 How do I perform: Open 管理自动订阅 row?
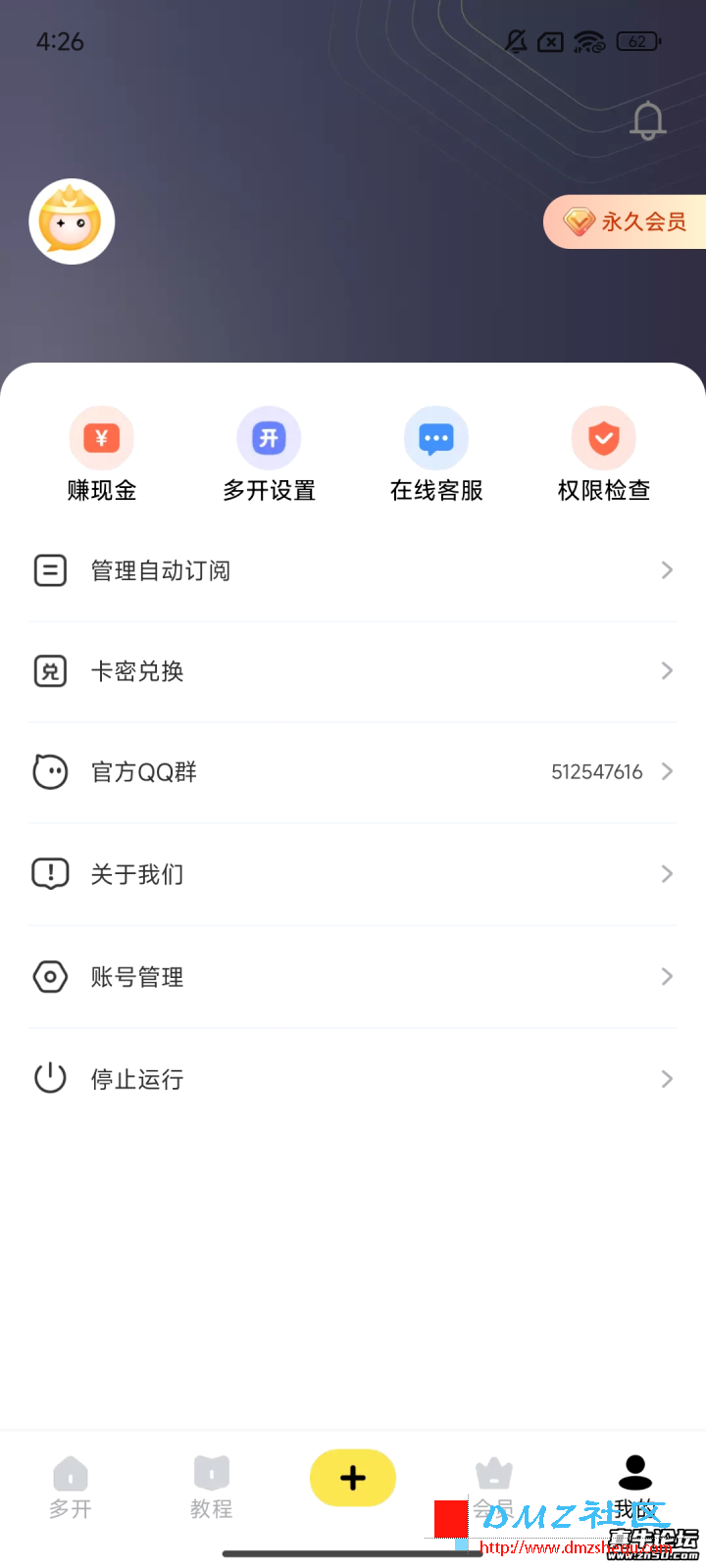click(353, 570)
